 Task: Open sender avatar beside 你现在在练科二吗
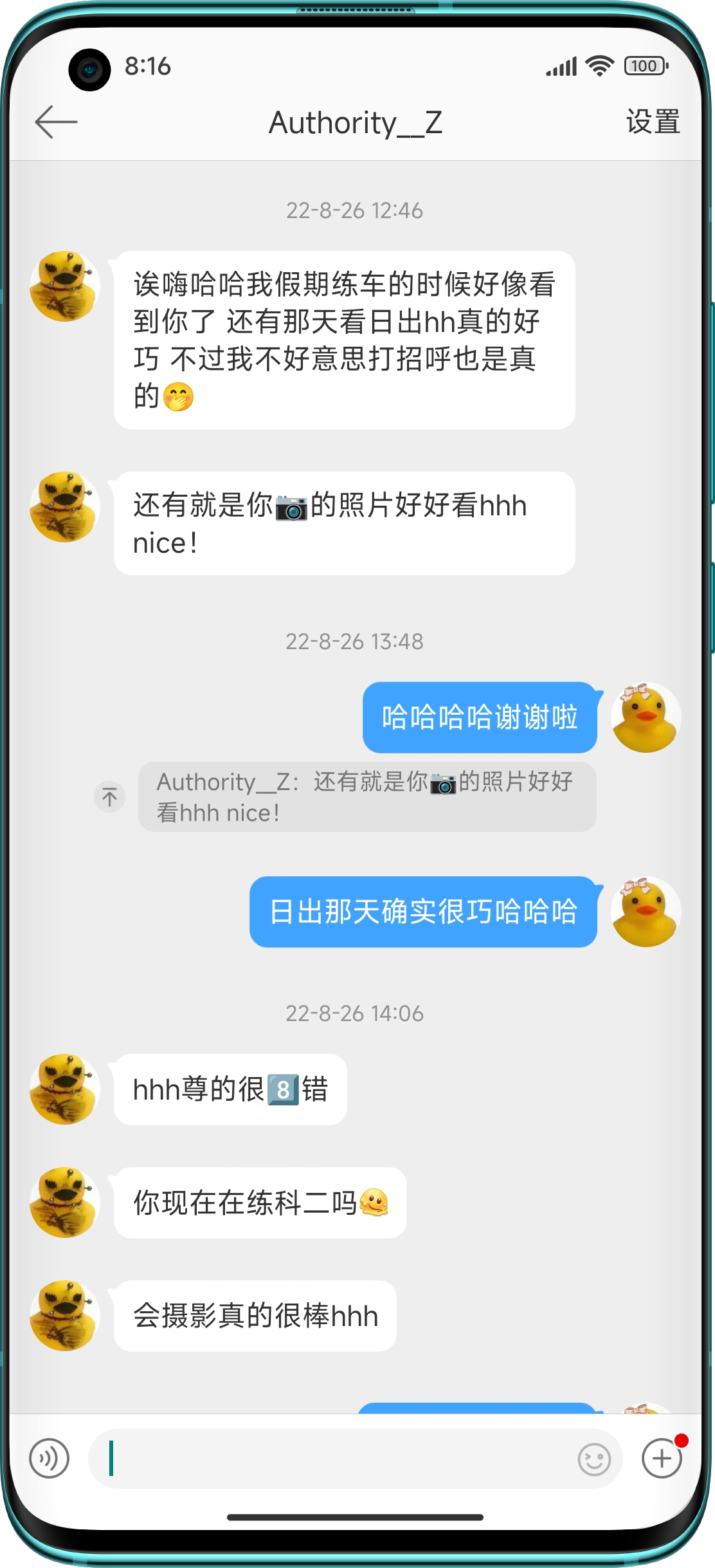(x=65, y=1202)
